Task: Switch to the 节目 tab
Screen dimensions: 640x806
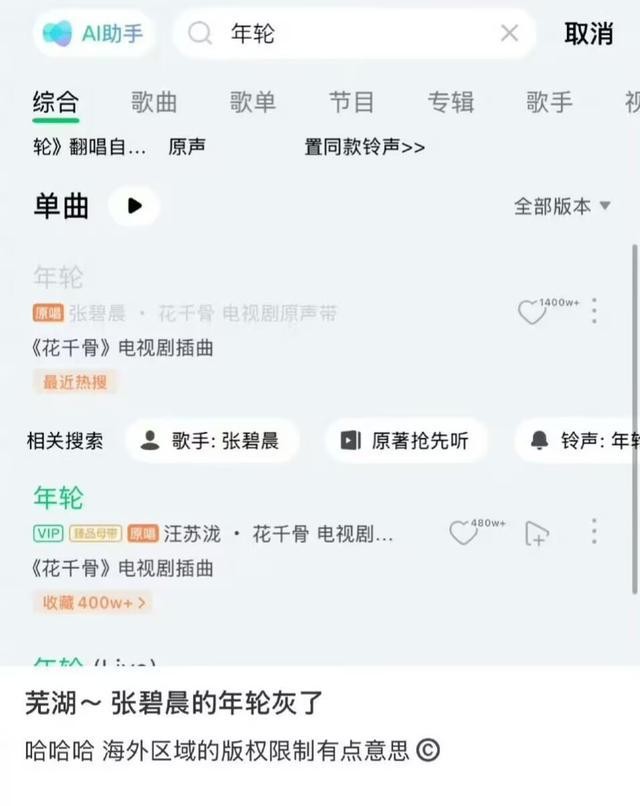Action: coord(351,102)
